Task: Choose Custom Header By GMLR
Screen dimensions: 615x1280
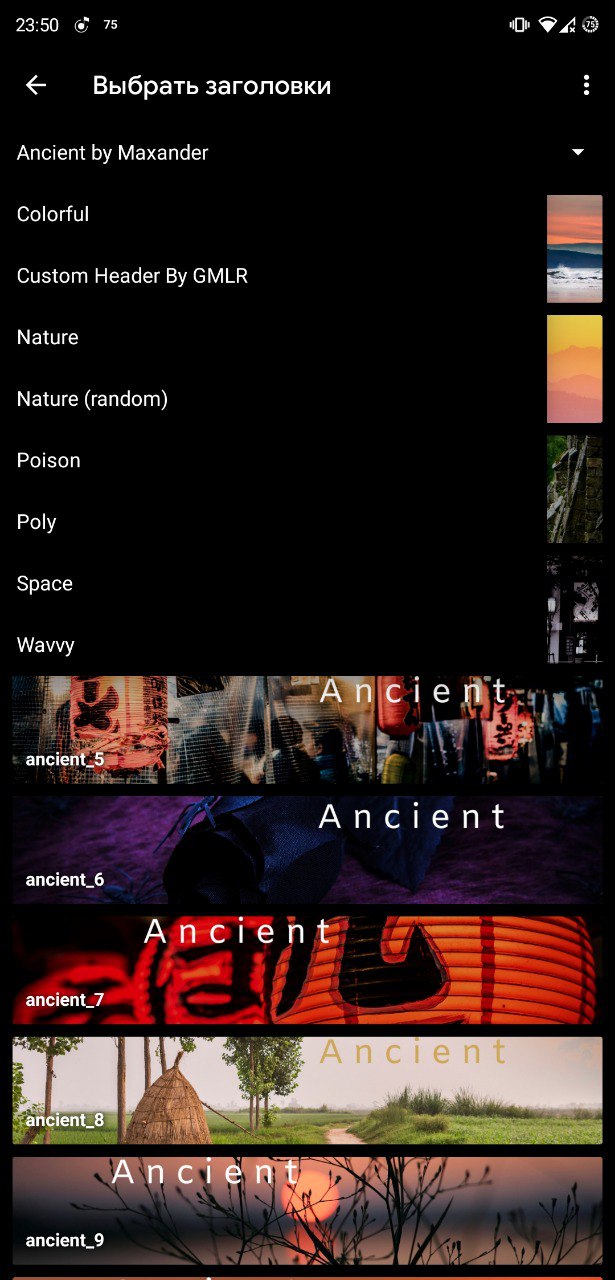Action: [x=132, y=276]
